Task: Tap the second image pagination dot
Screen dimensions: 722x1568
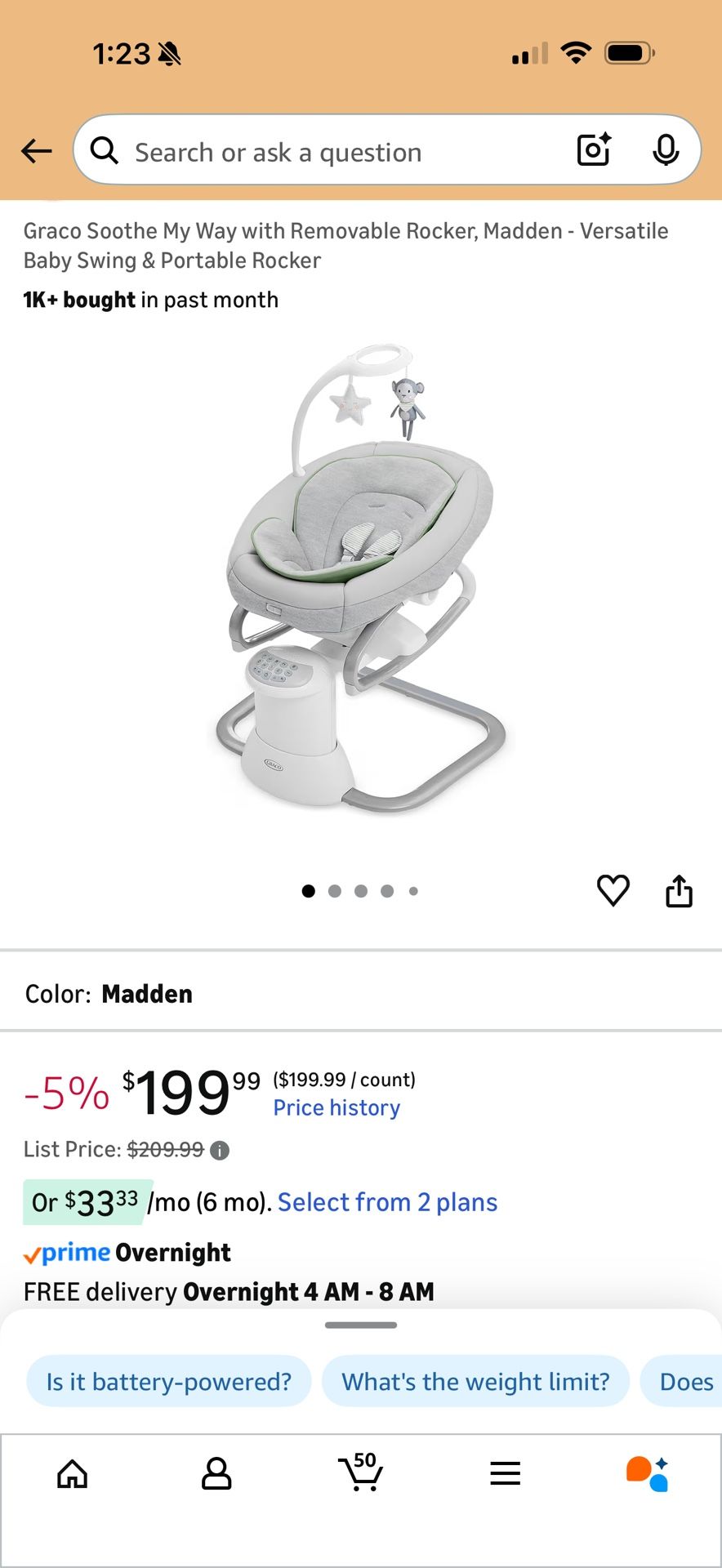Action: 335,891
